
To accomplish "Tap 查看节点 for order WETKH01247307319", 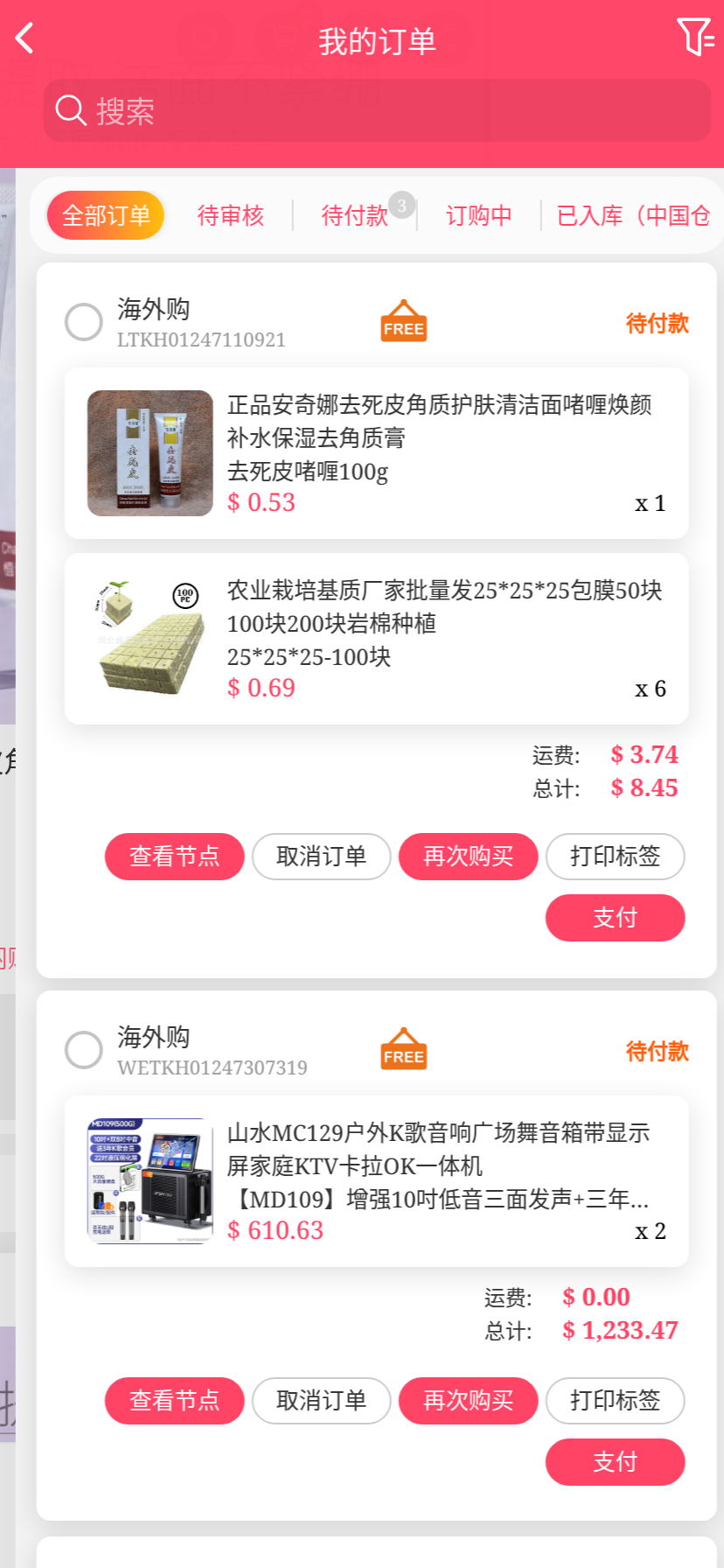I will click(x=175, y=1401).
